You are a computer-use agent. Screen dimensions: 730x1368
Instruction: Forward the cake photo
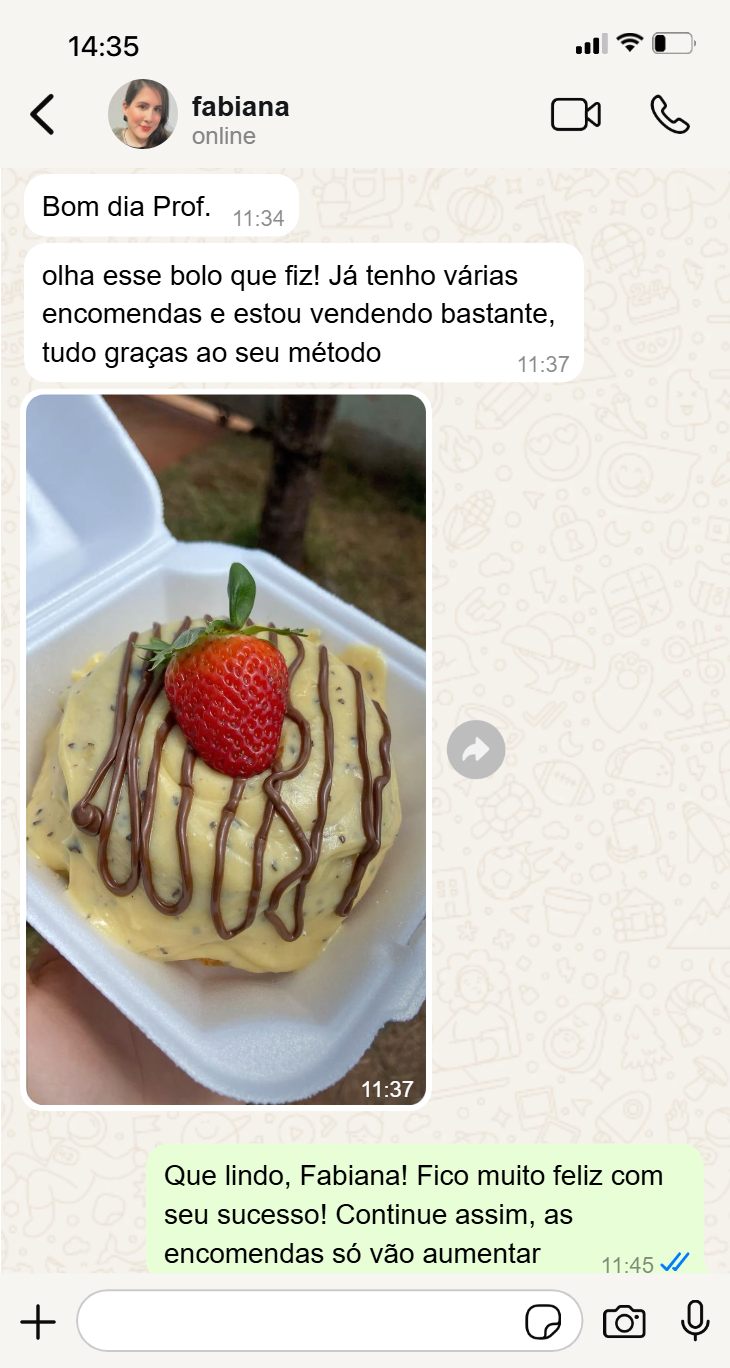click(476, 749)
